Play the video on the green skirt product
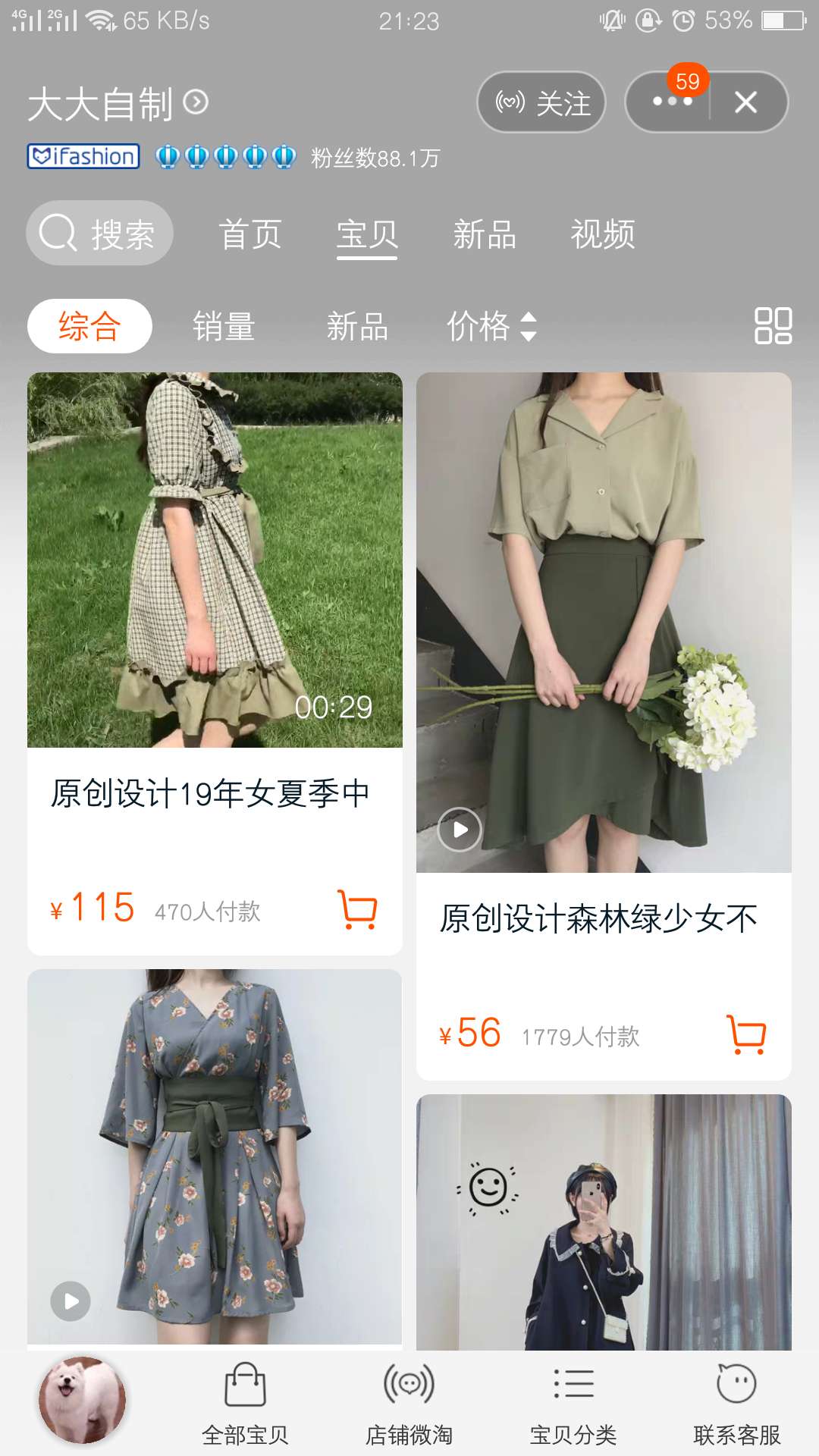The height and width of the screenshot is (1456, 819). click(x=460, y=827)
